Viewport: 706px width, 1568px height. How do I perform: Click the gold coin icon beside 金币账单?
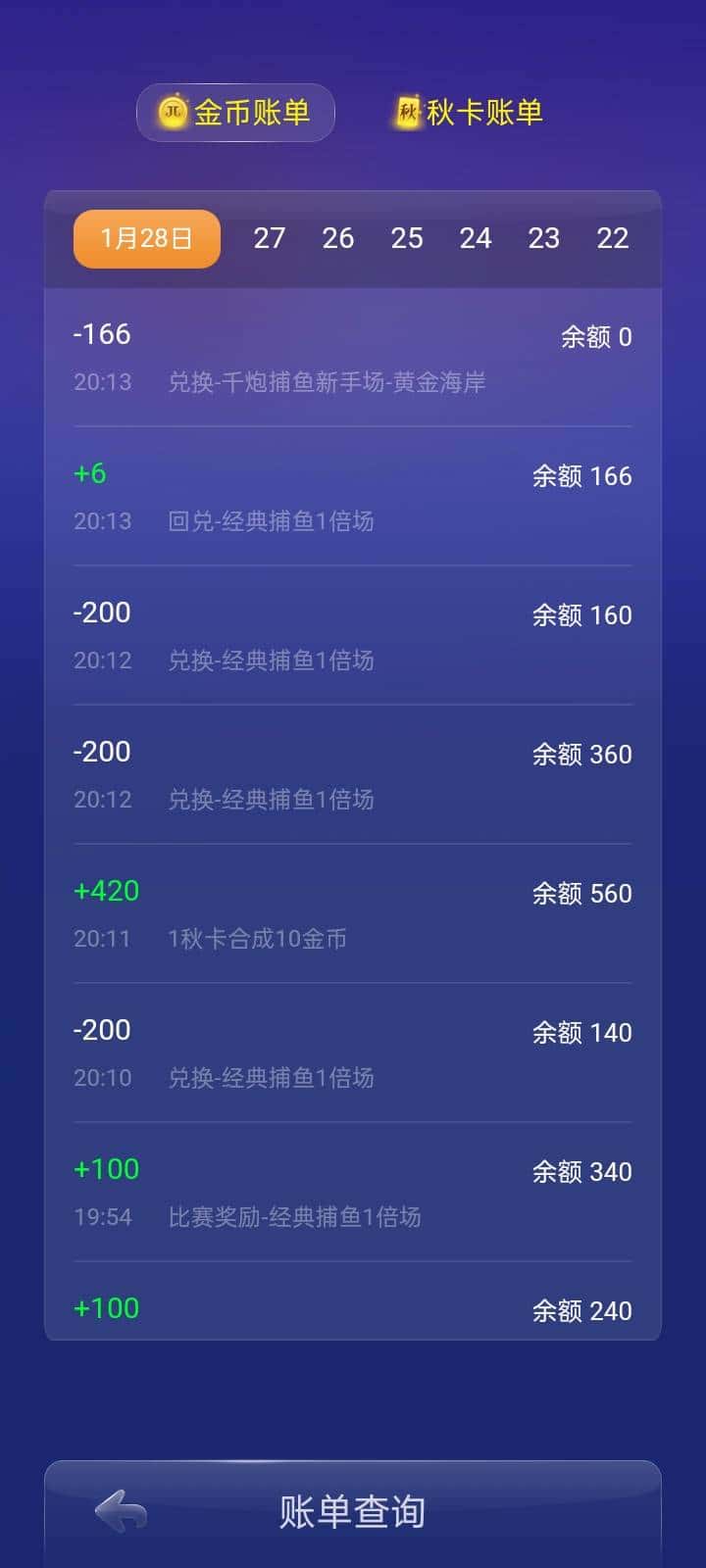[x=171, y=112]
